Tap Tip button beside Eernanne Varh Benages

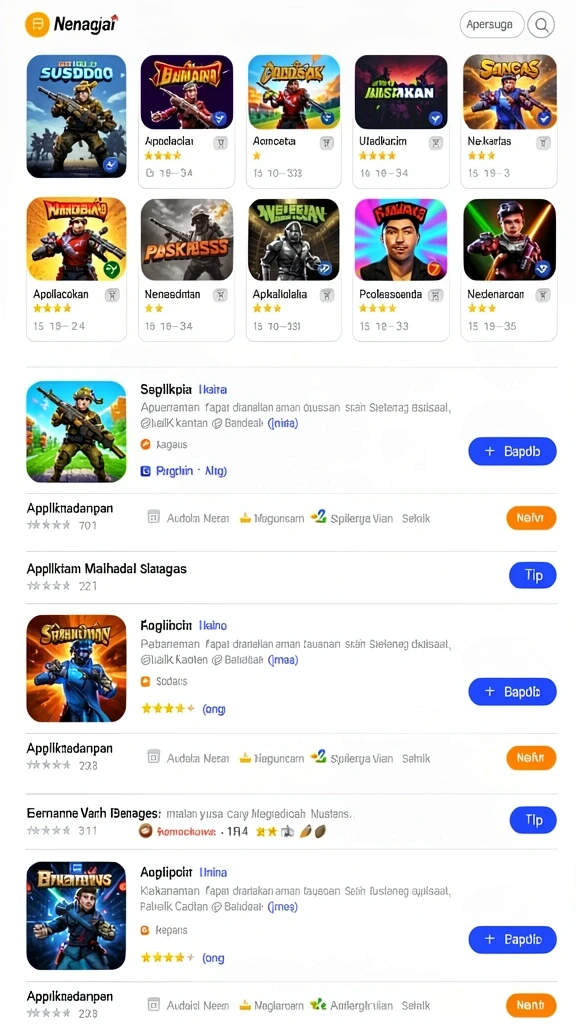click(x=532, y=820)
